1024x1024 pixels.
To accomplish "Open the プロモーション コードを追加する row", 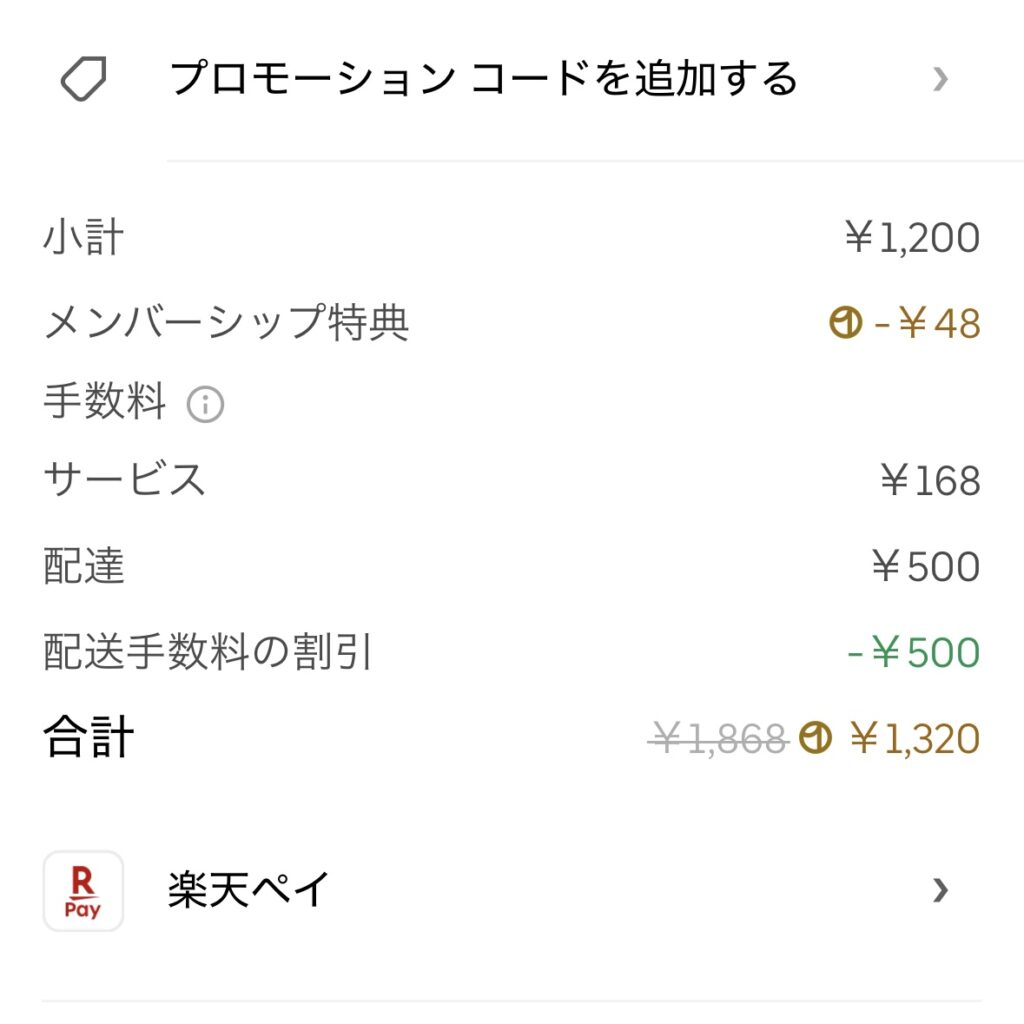I will coord(484,79).
